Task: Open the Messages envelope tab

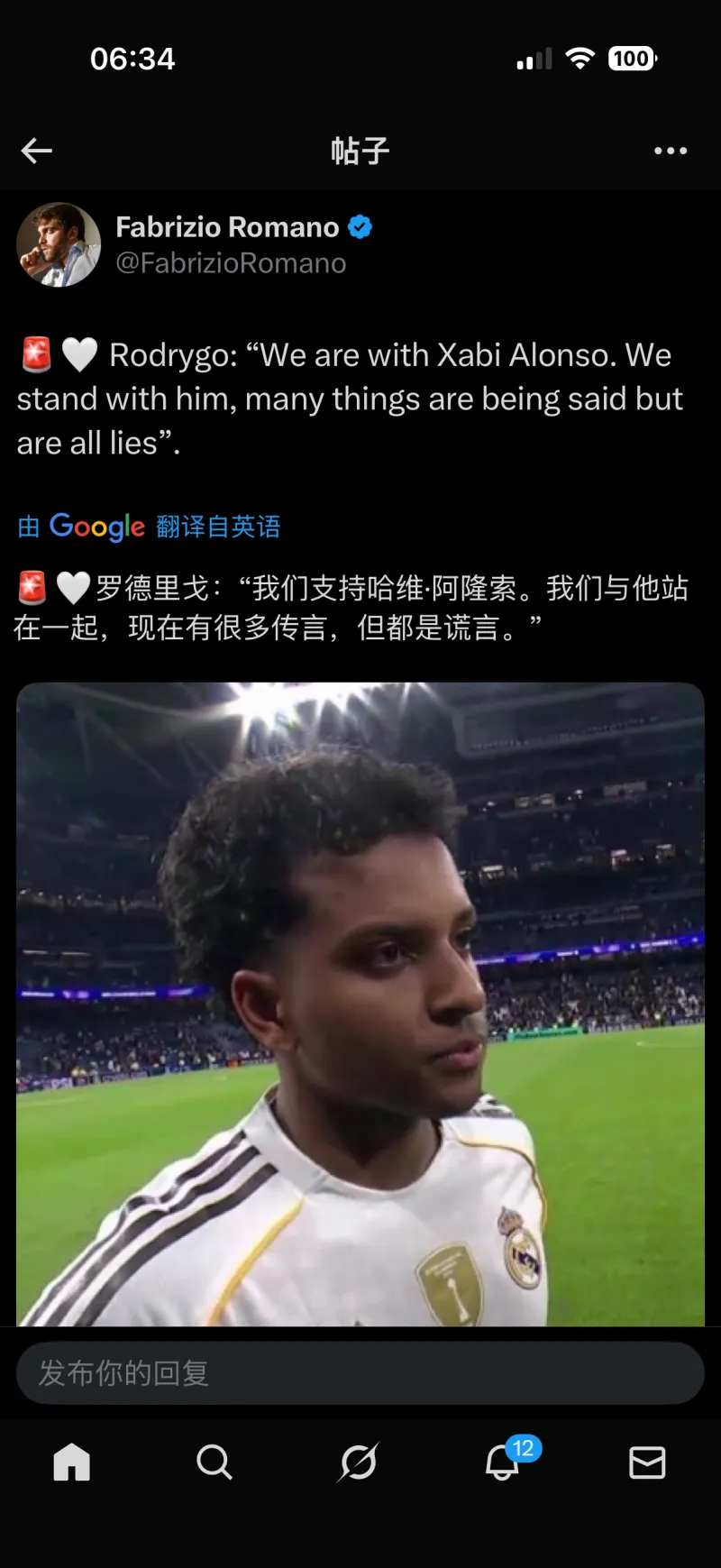Action: point(647,1462)
